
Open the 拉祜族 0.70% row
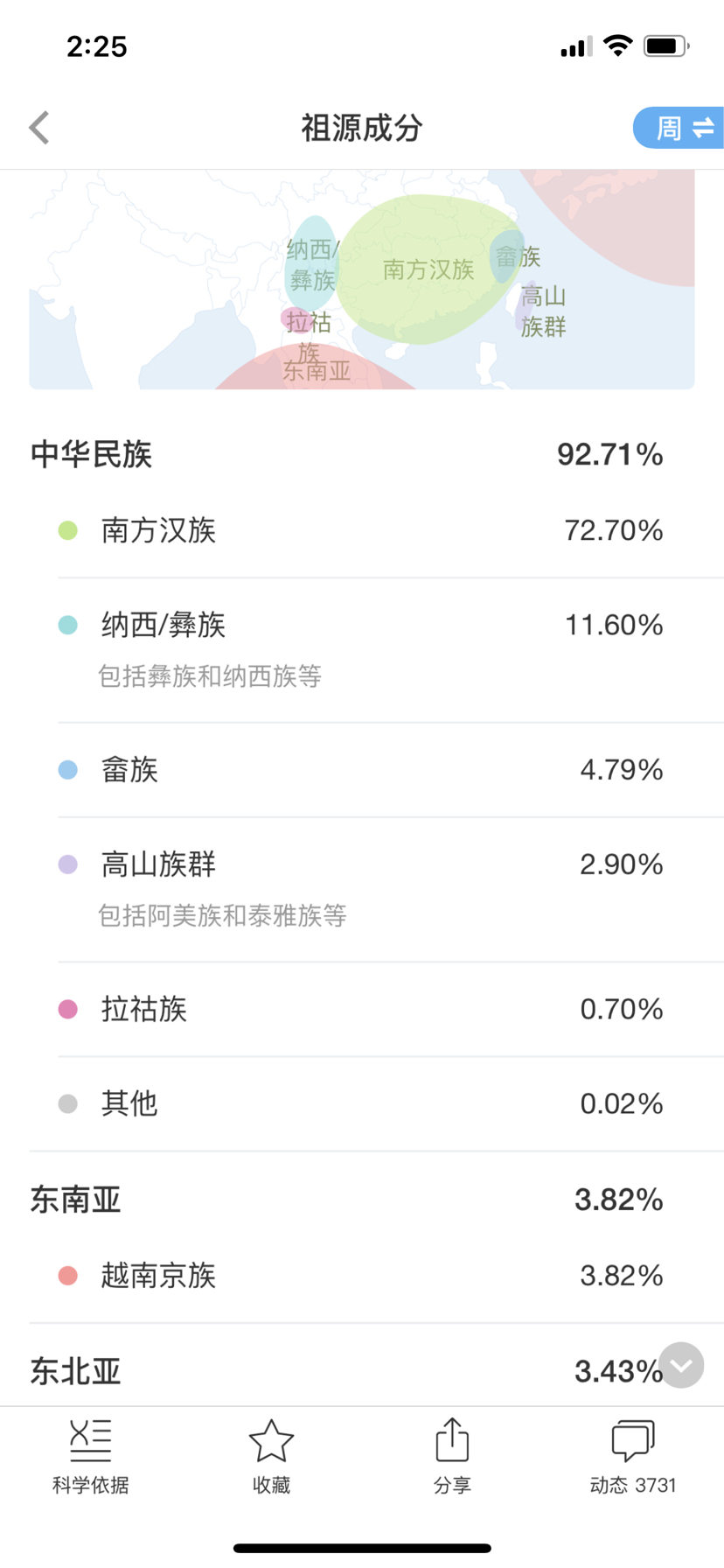[376, 1010]
